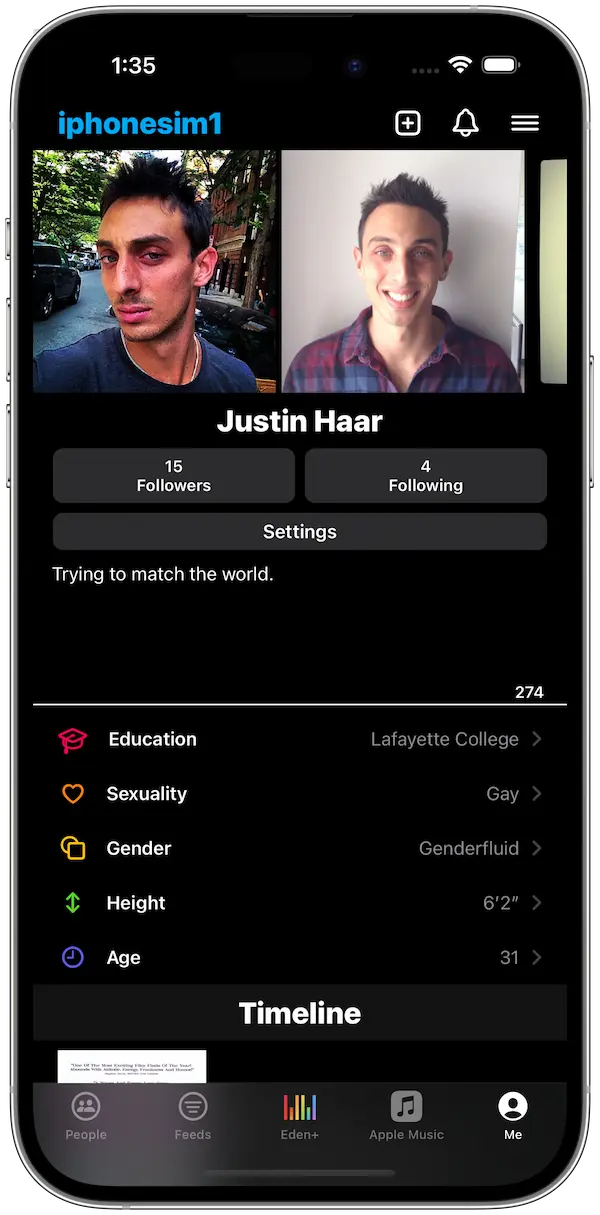Select the Me tab
Viewport: 600px width, 1215px height.
tap(513, 1115)
